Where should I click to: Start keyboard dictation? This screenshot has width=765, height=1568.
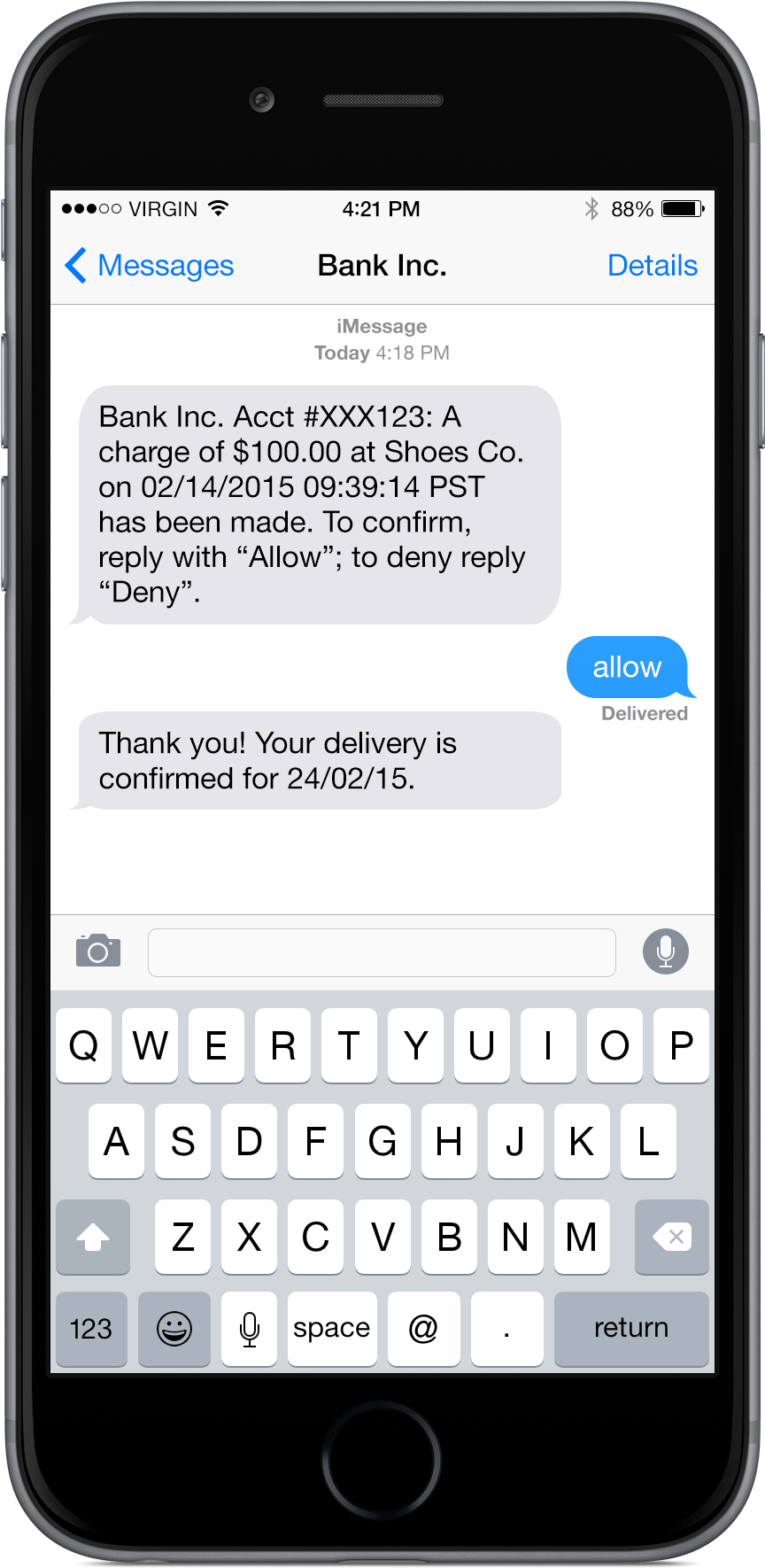point(250,1328)
